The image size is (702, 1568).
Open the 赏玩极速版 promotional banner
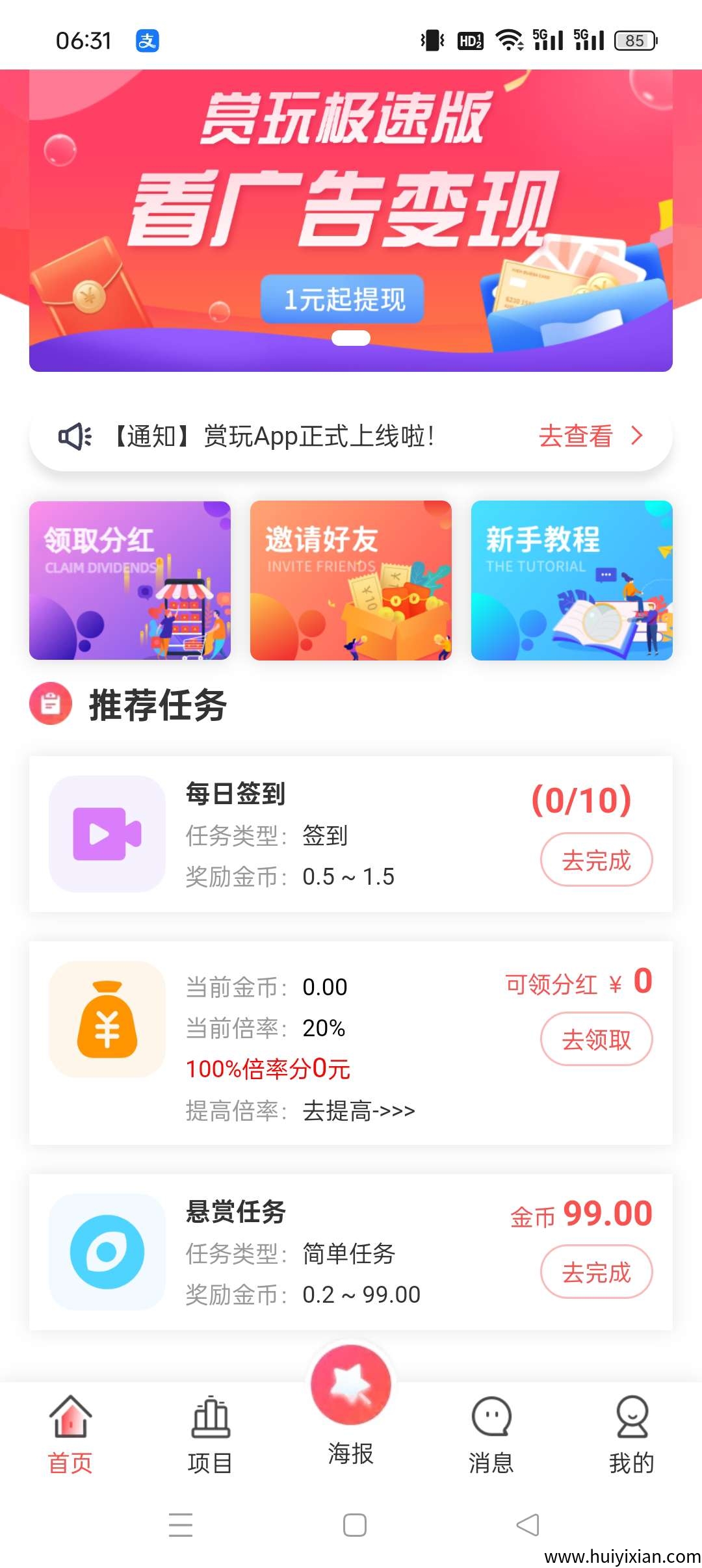[x=351, y=221]
